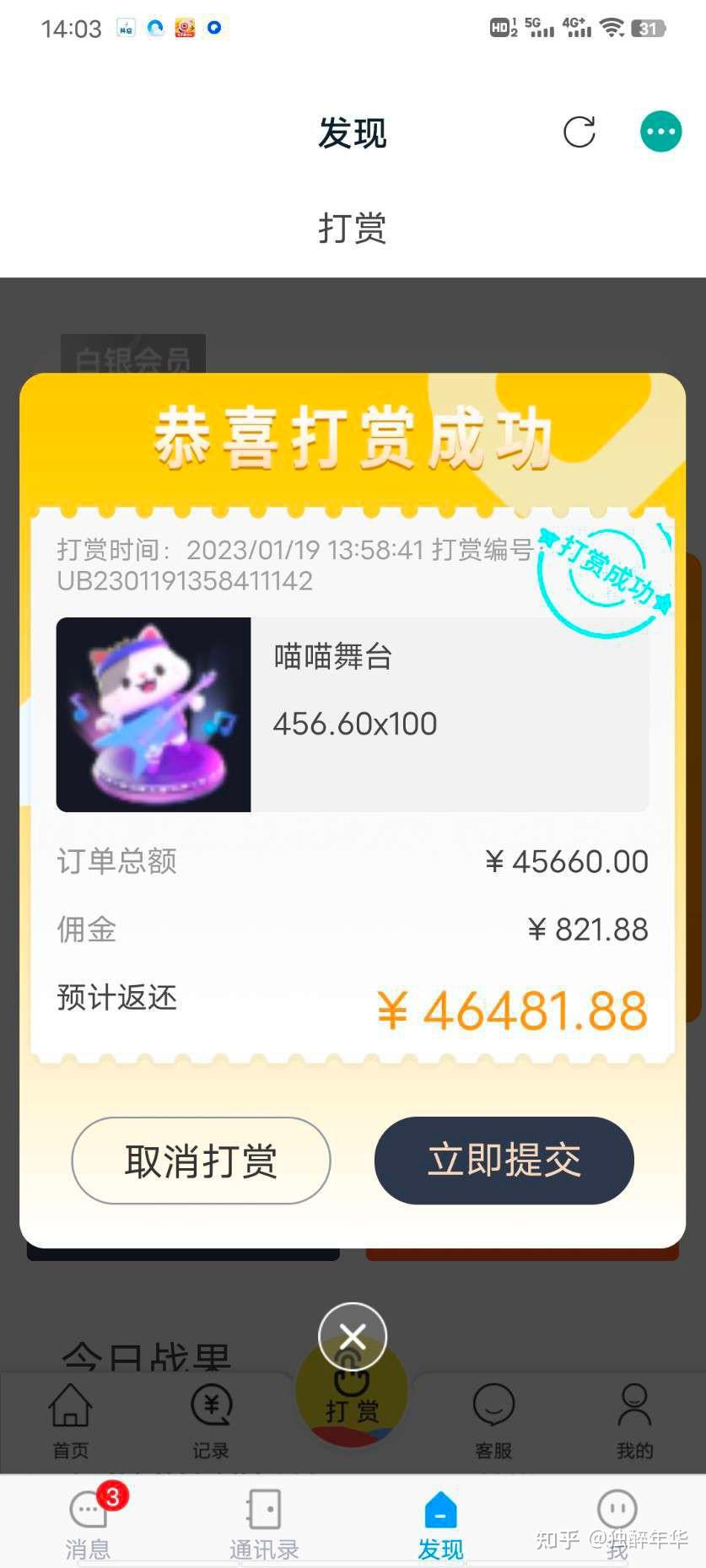Screen dimensions: 706x1568
Task: Dismiss the dialog using the circular X button
Action: [352, 1337]
